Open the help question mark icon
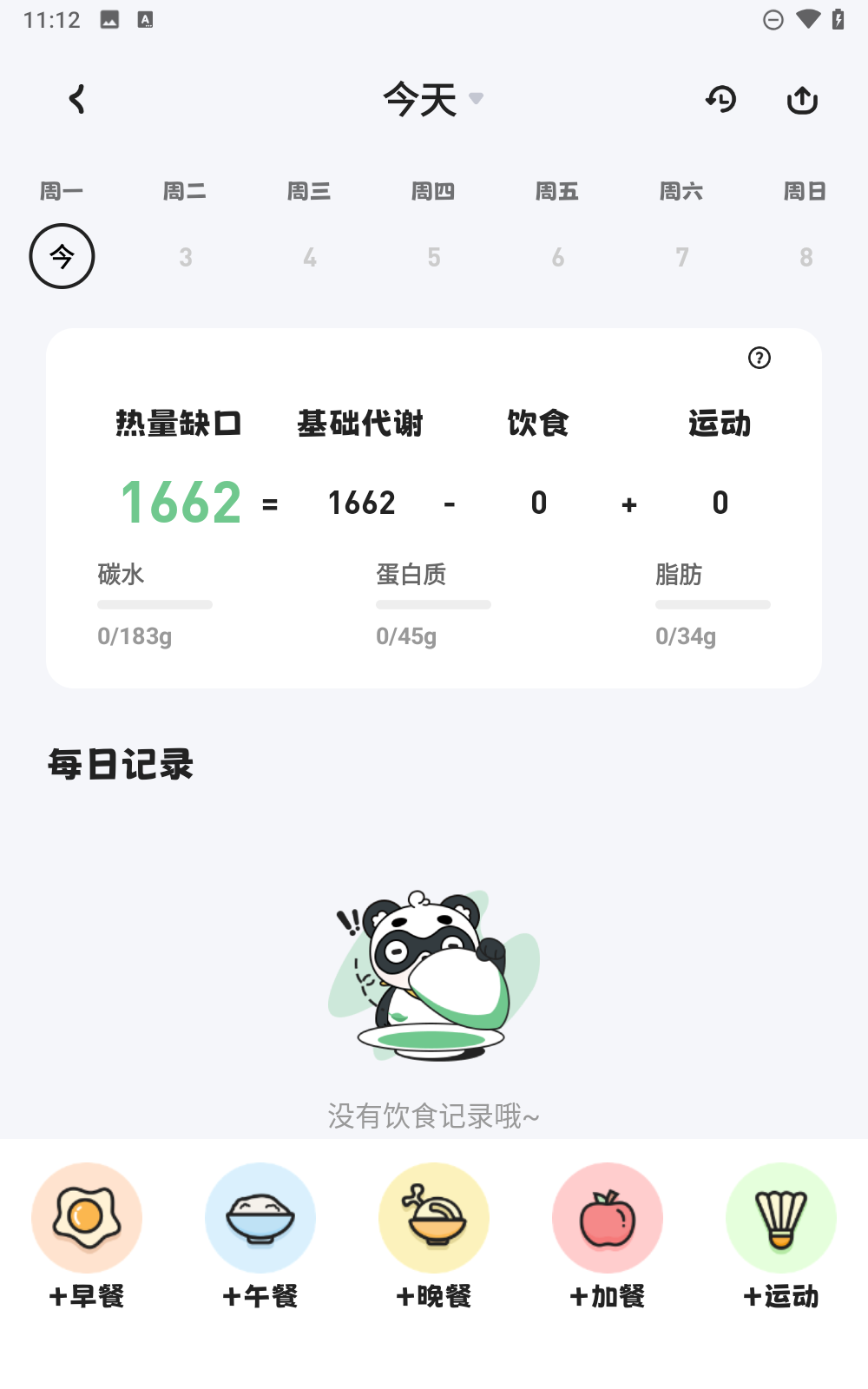This screenshot has height=1389, width=868. click(759, 358)
